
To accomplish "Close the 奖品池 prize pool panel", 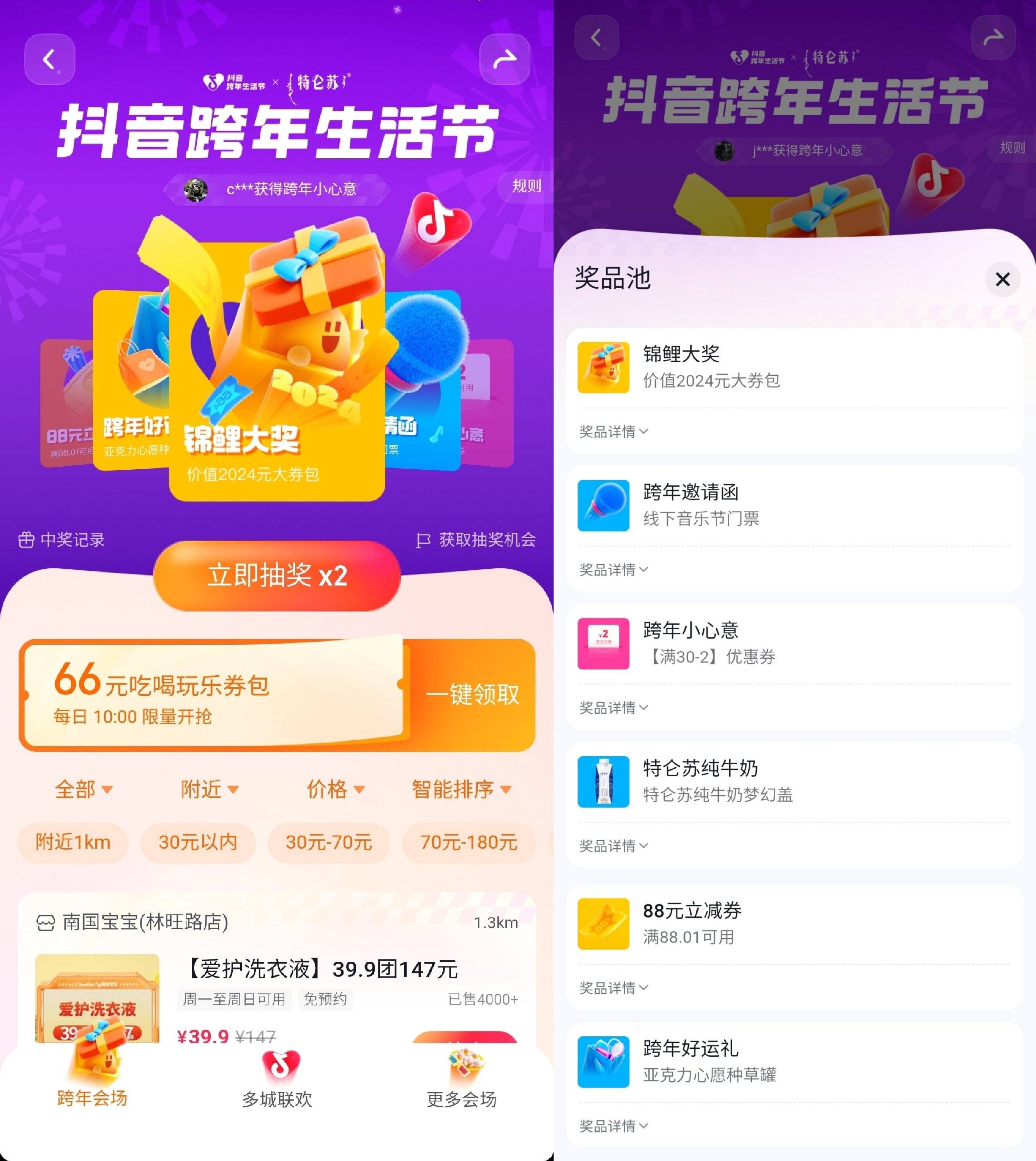I will (x=1002, y=279).
